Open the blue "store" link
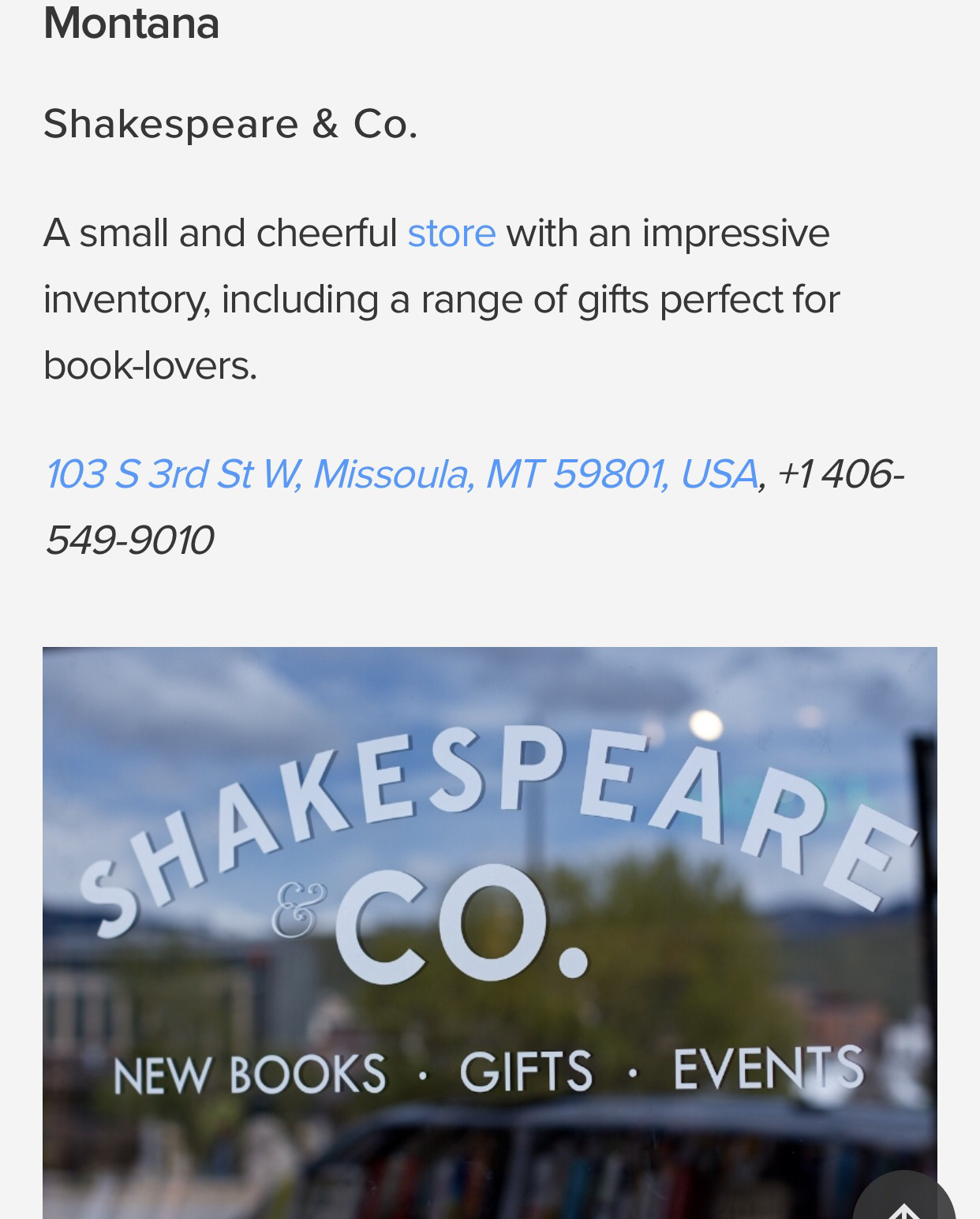The height and width of the screenshot is (1219, 980). [451, 234]
